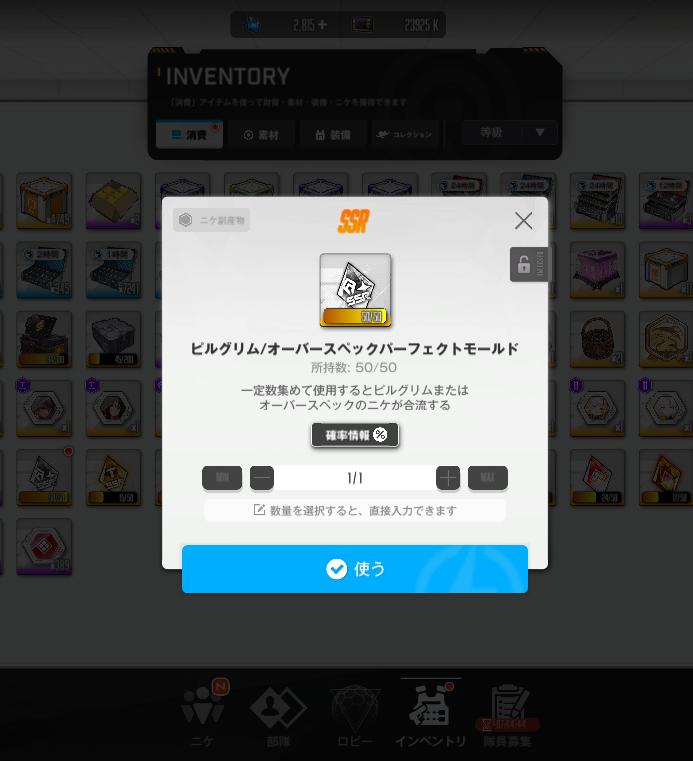Viewport: 693px width, 761px height.
Task: Close the item detail dialog
Action: 523,221
